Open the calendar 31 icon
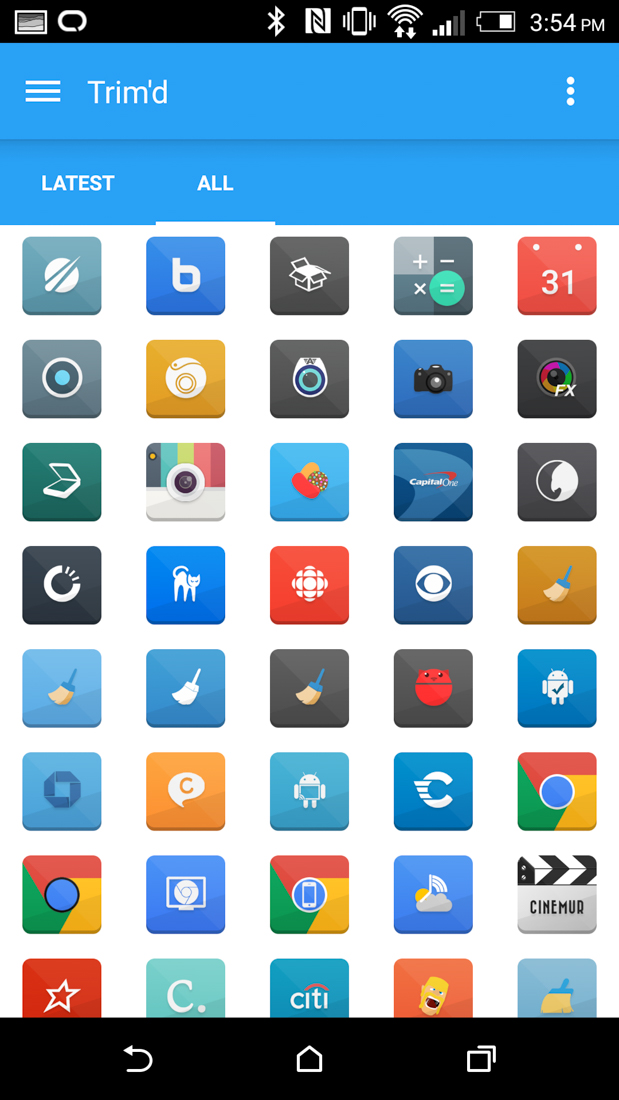The width and height of the screenshot is (619, 1100). (557, 275)
